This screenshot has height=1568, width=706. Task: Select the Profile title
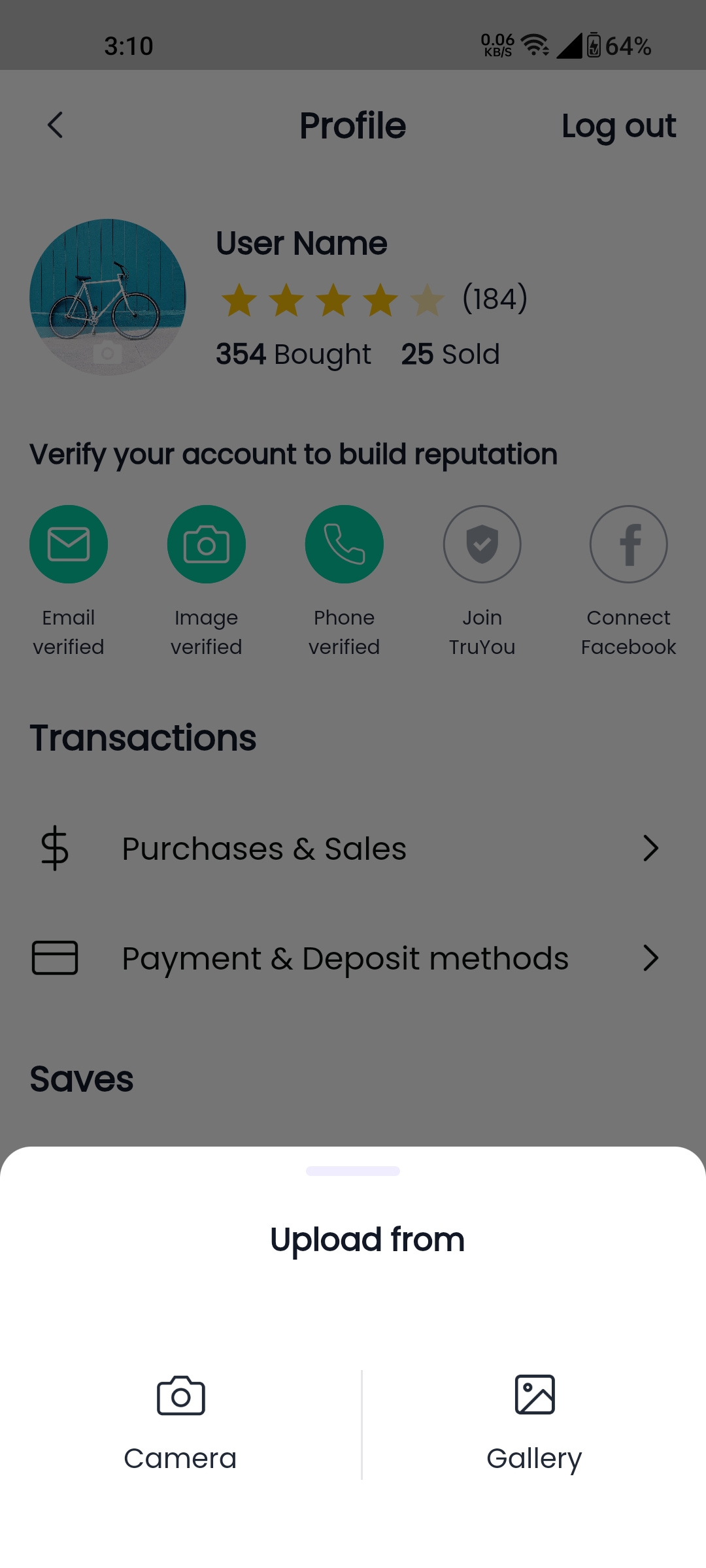point(352,125)
